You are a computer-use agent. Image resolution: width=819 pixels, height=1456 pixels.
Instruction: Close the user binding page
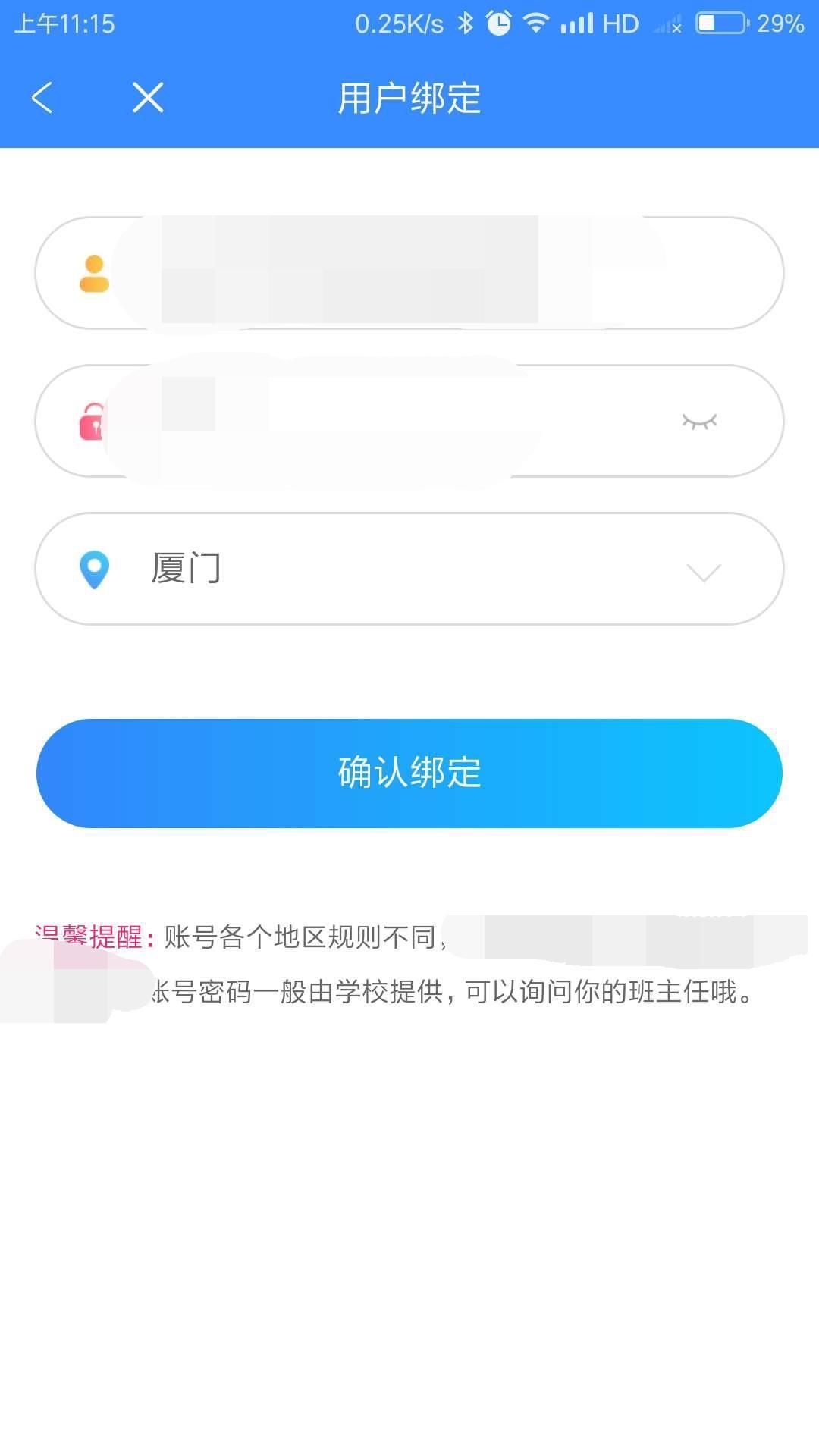tap(148, 98)
